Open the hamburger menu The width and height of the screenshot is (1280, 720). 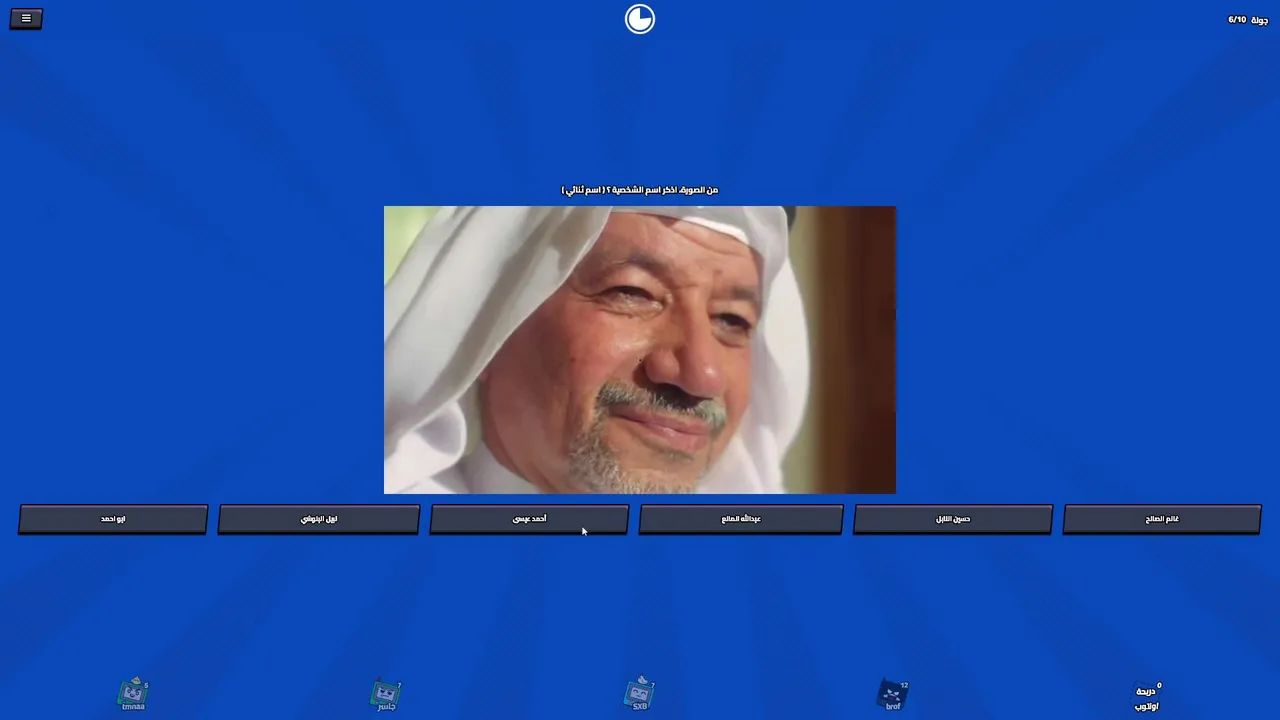[26, 18]
